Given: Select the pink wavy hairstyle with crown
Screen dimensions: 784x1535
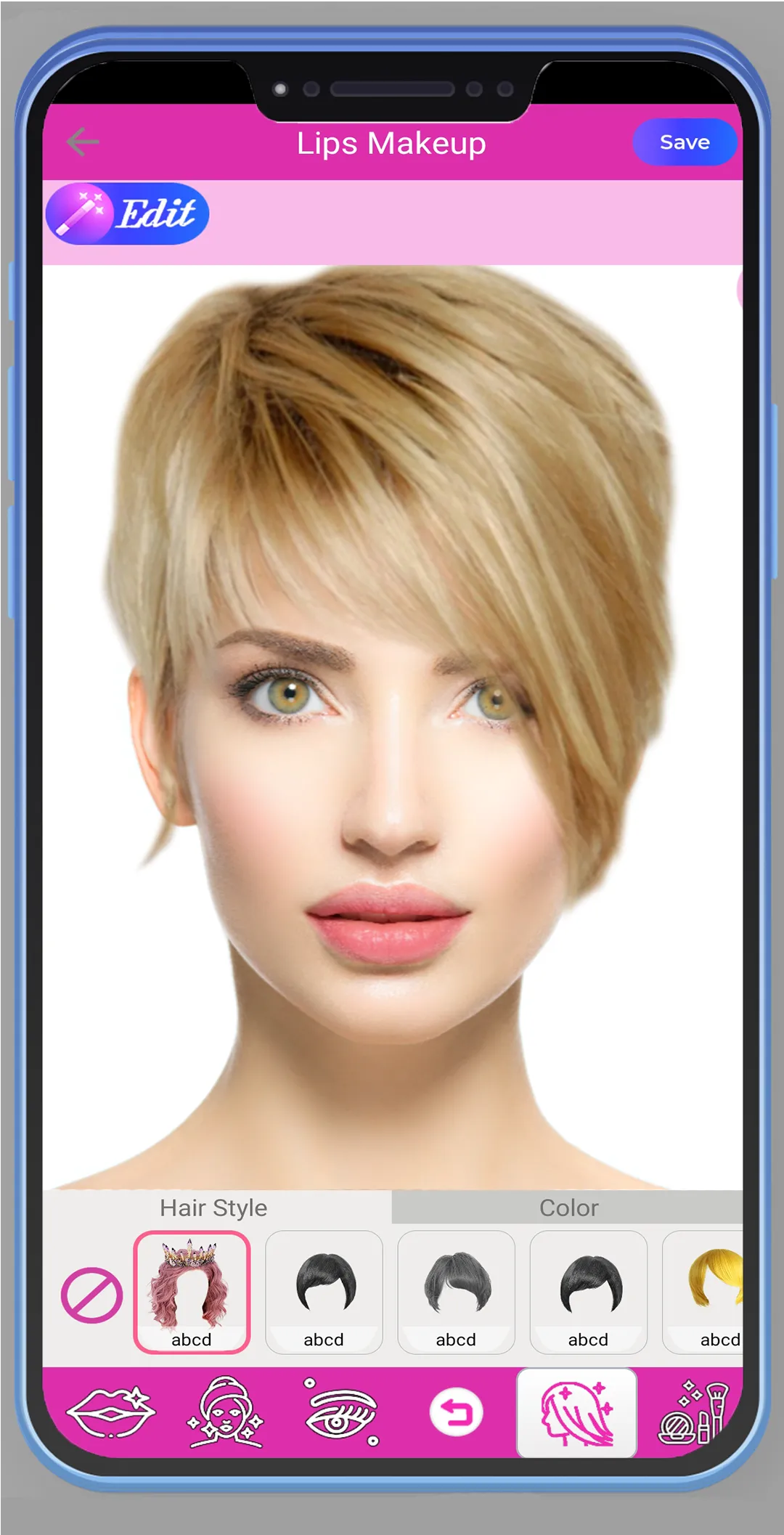Looking at the screenshot, I should click(192, 1292).
